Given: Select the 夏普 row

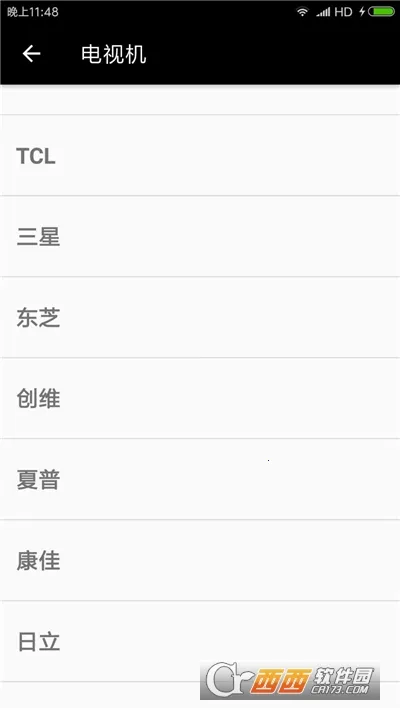Looking at the screenshot, I should 200,480.
